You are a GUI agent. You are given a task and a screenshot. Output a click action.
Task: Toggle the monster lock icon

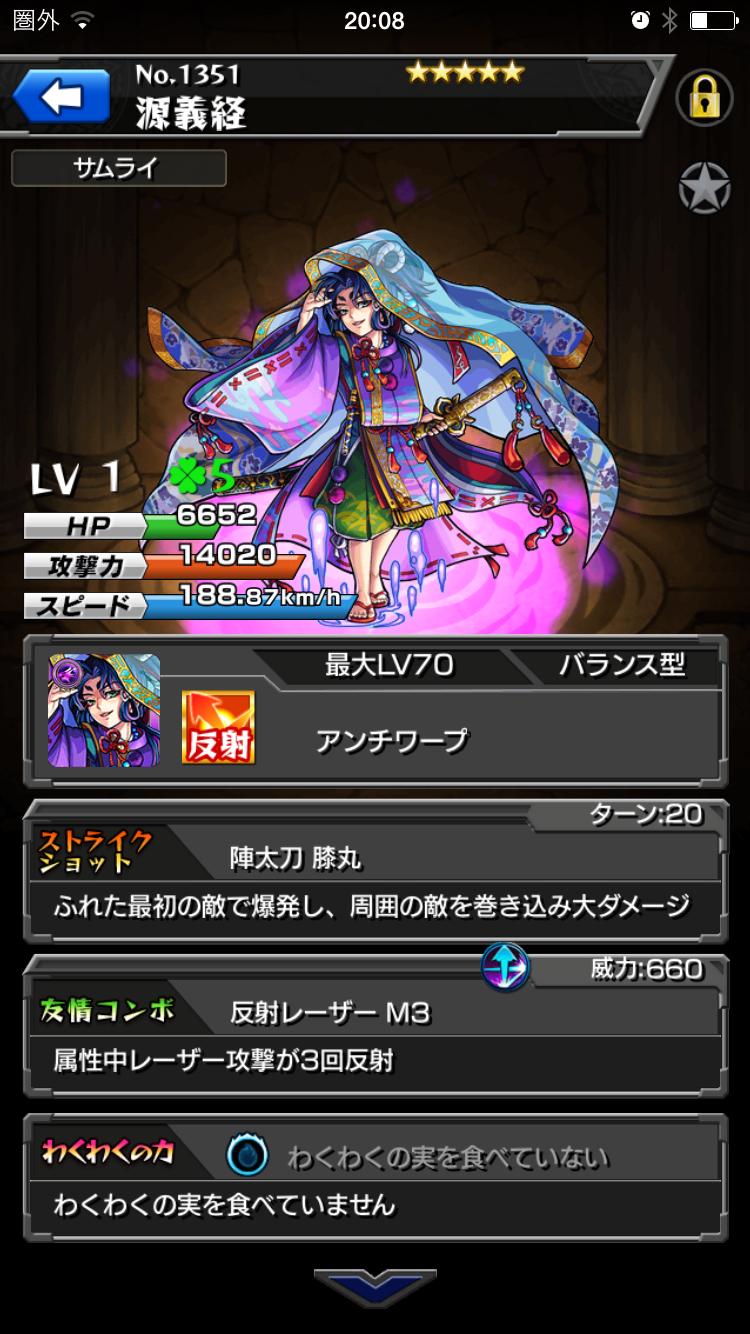click(704, 98)
